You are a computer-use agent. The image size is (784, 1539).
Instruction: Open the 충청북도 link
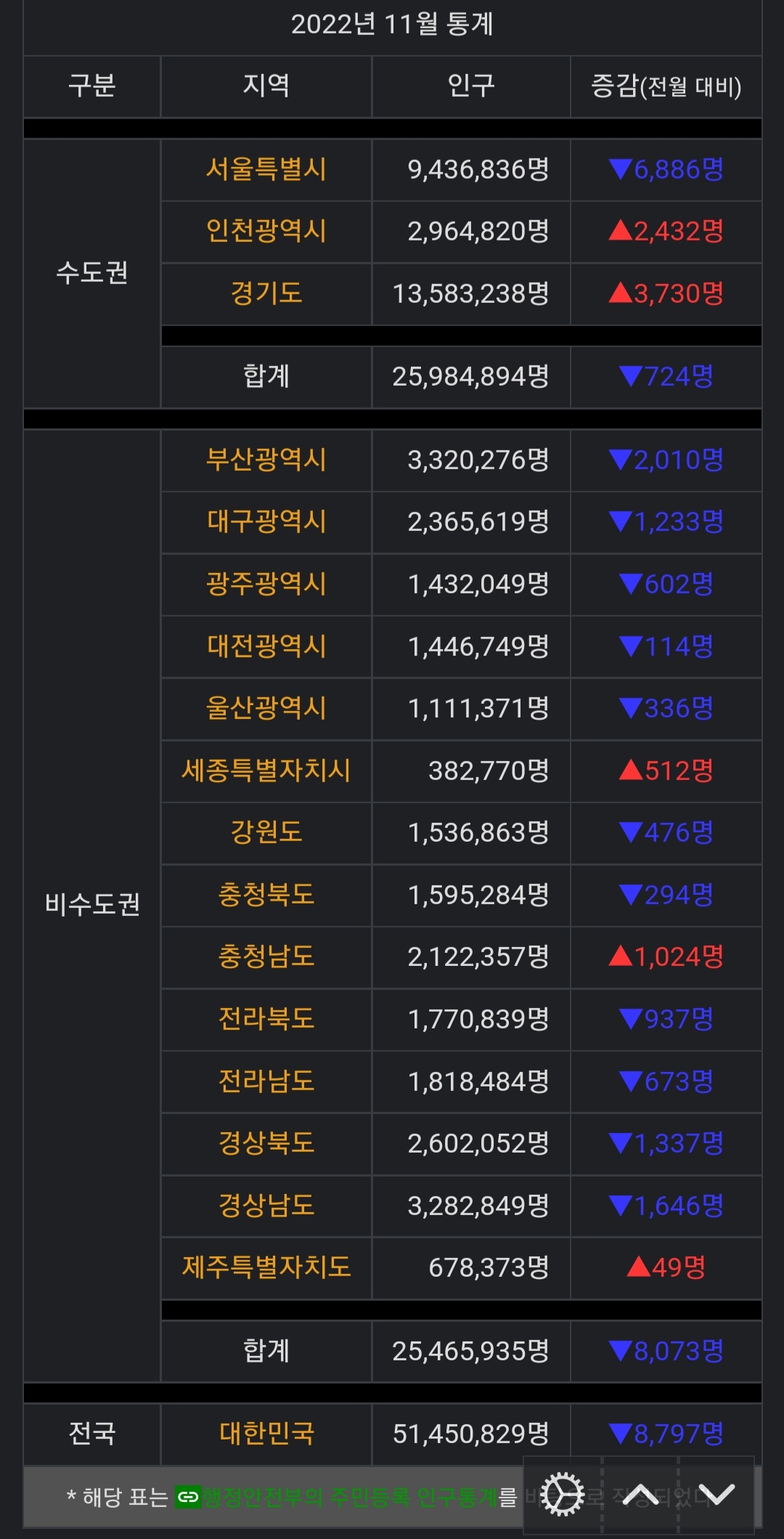[x=266, y=895]
